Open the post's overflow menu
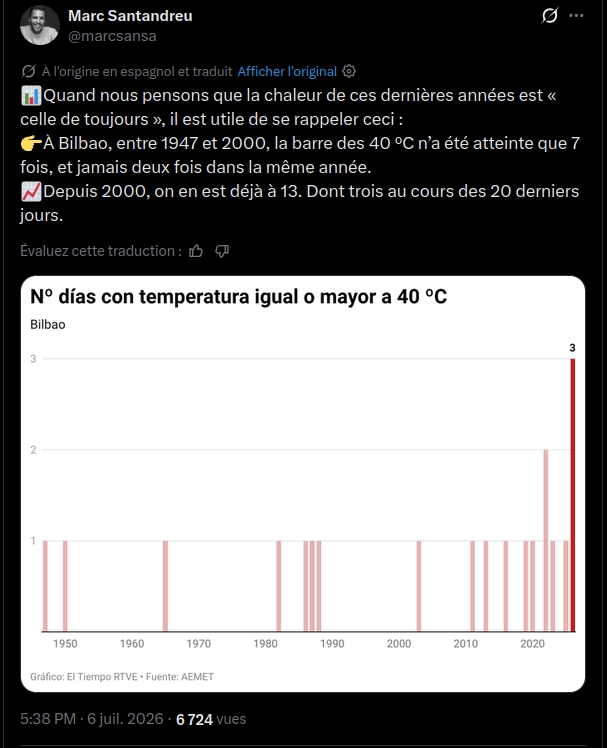Screen dimensions: 607x748 tap(576, 16)
